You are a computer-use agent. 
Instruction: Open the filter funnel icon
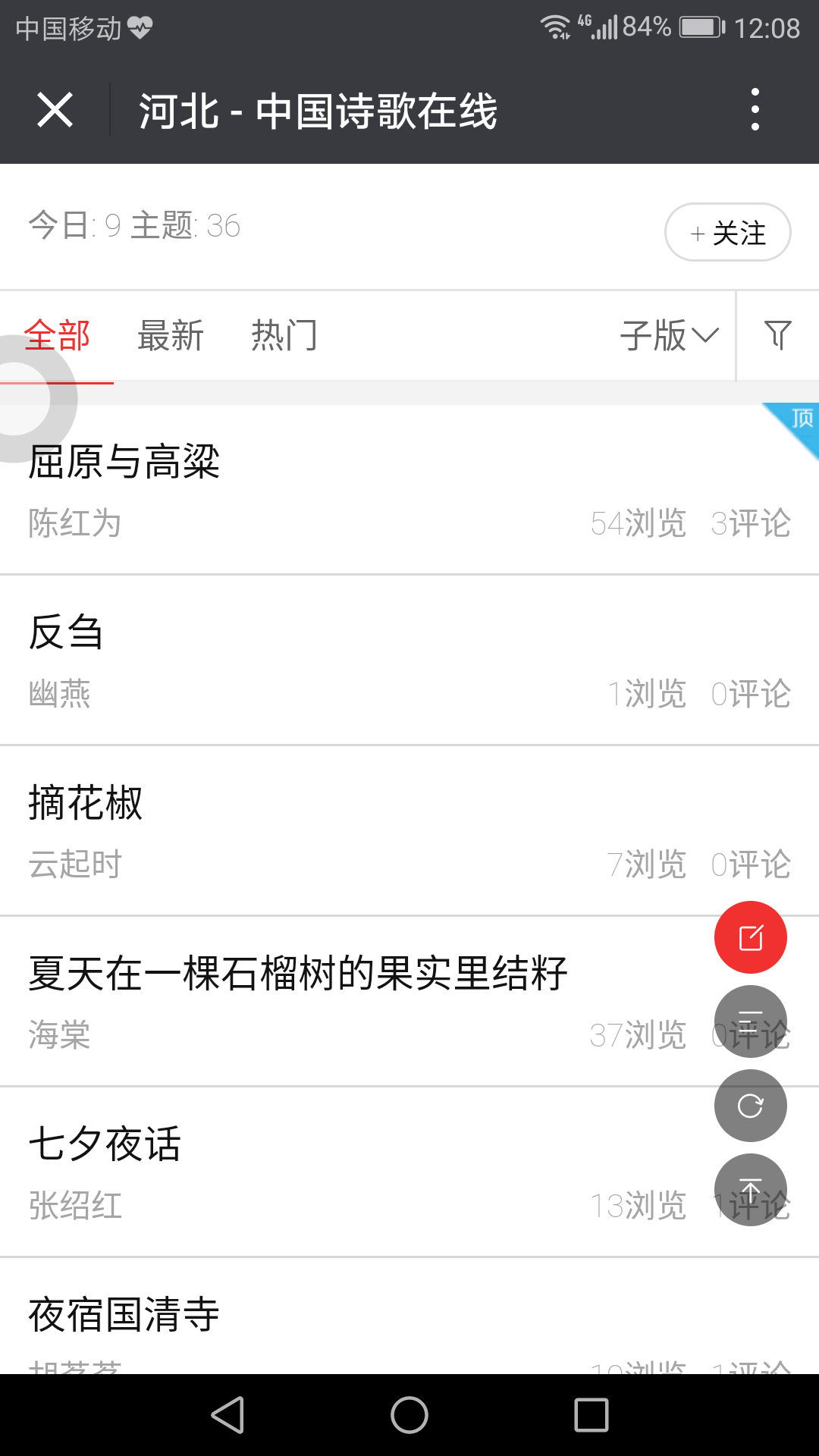(x=777, y=335)
